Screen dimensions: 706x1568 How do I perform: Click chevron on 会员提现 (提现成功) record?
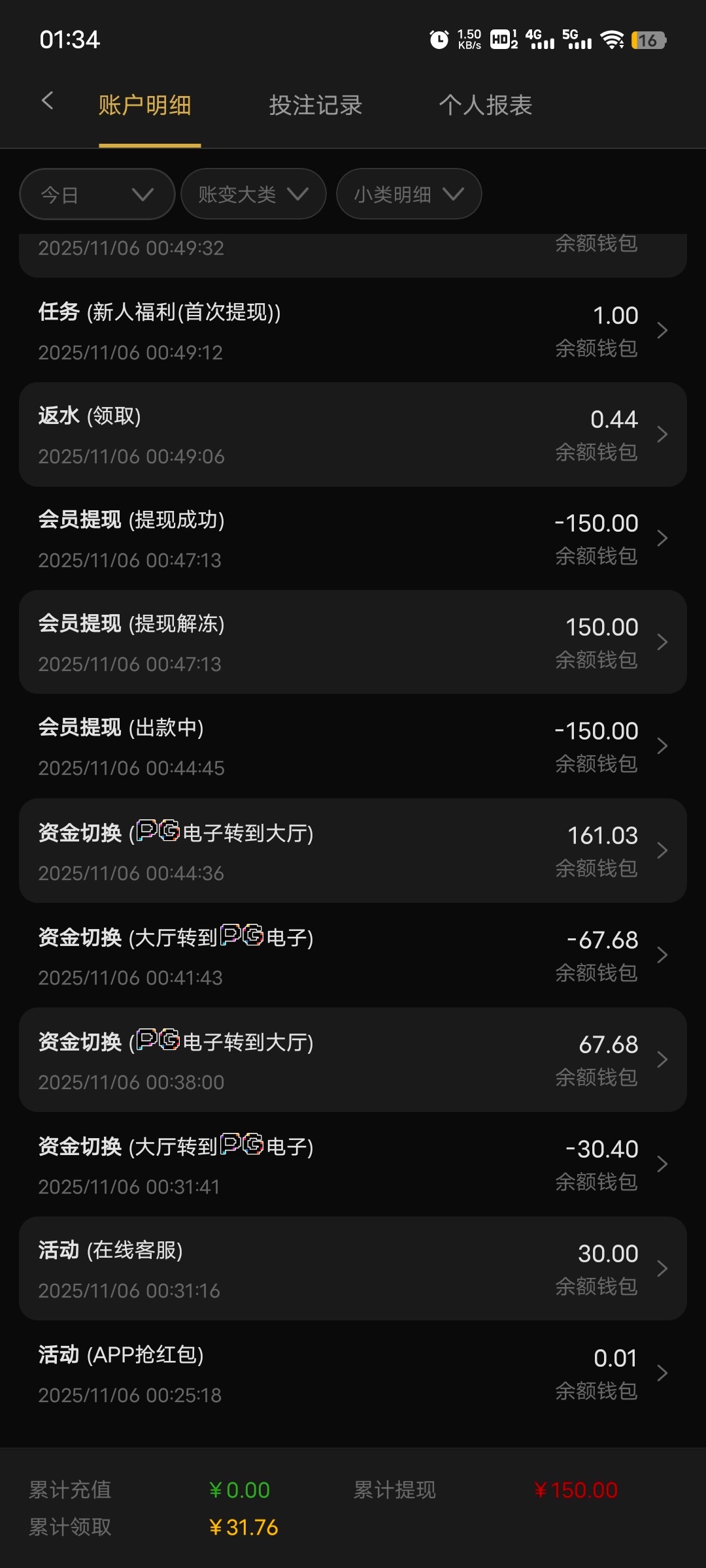click(662, 538)
